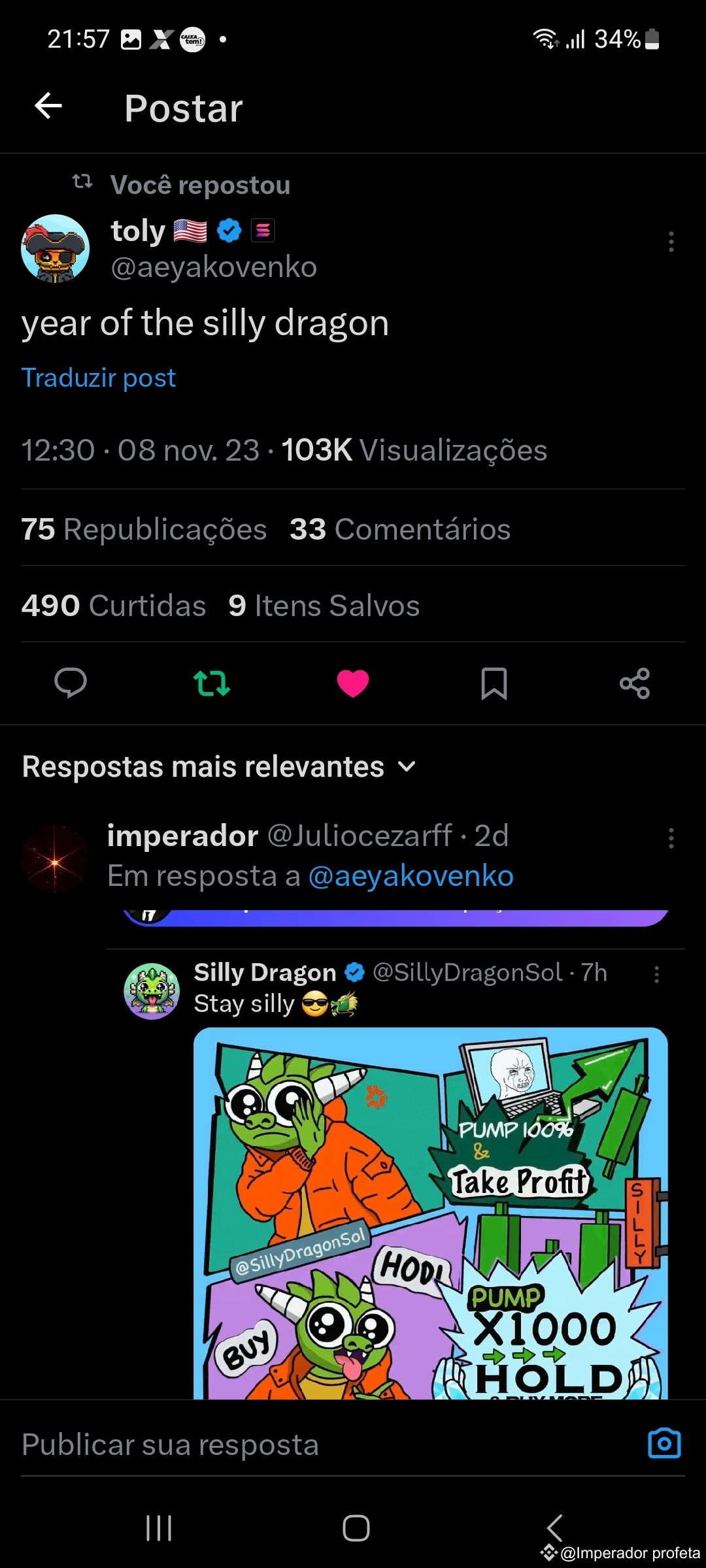
Task: View the 75 Republicações list
Action: pyautogui.click(x=144, y=529)
